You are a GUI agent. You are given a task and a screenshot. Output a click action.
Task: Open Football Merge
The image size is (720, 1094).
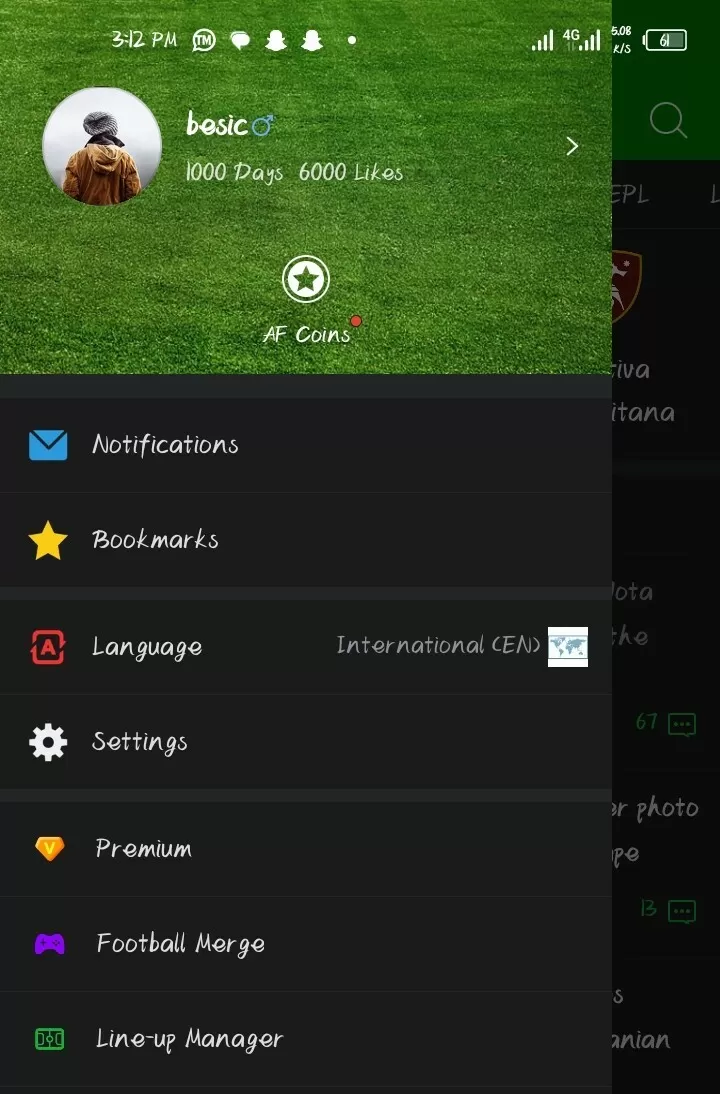coord(180,944)
